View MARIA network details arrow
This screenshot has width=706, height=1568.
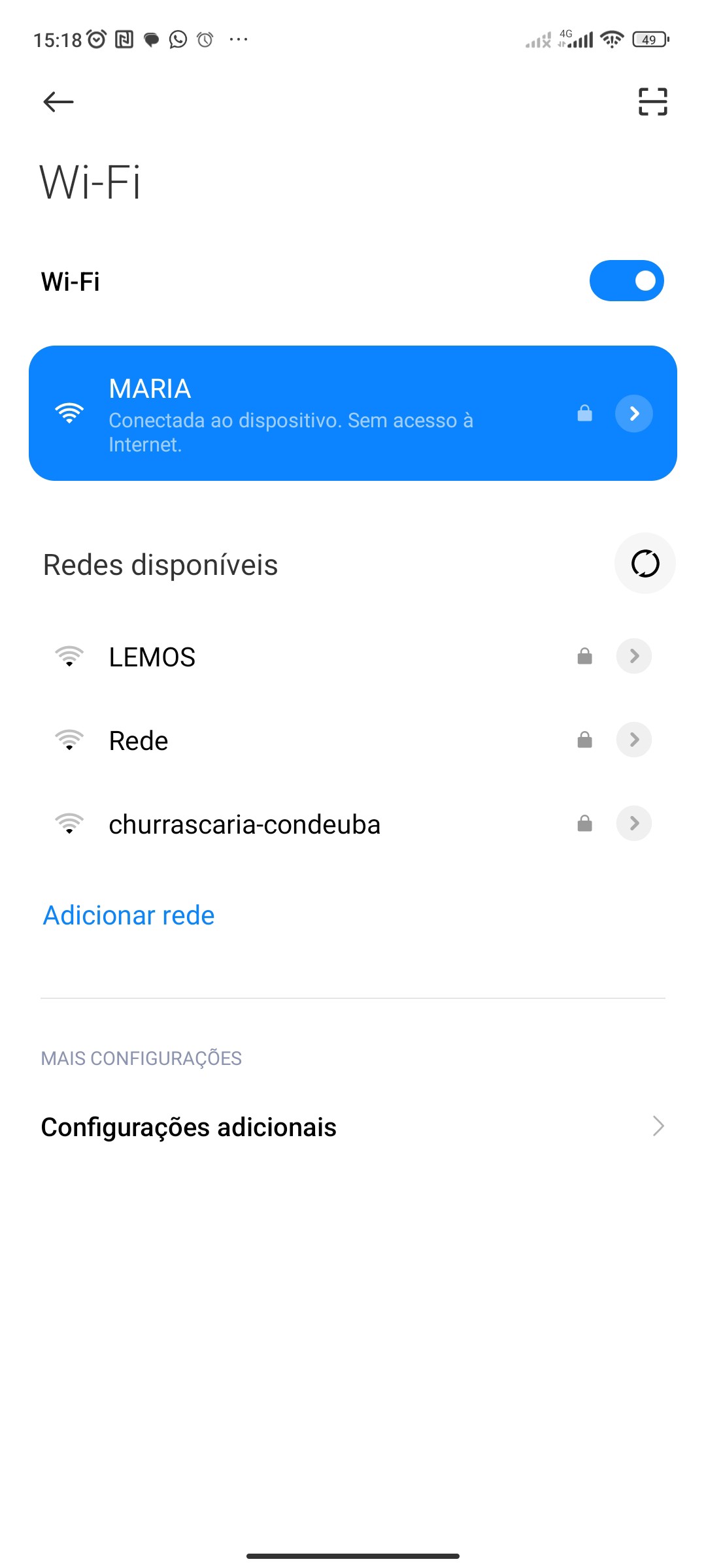(x=633, y=414)
